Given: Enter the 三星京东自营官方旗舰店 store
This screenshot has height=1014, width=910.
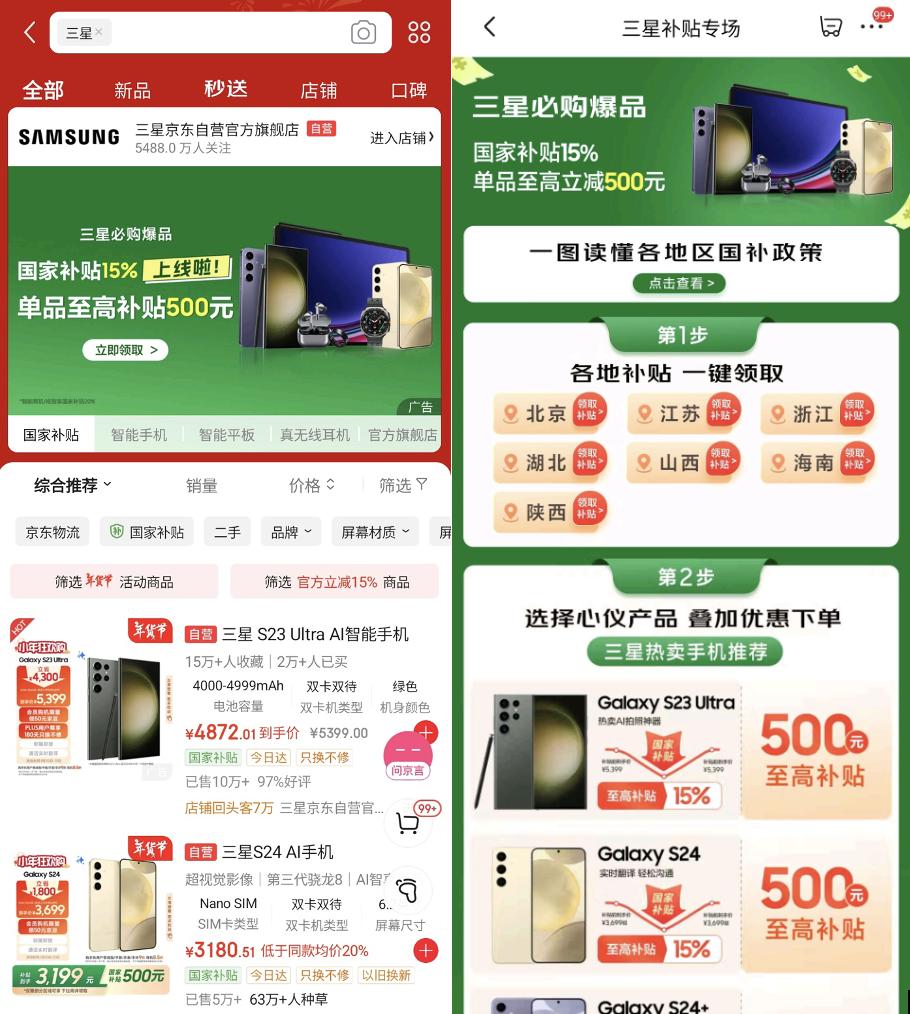Looking at the screenshot, I should (402, 138).
